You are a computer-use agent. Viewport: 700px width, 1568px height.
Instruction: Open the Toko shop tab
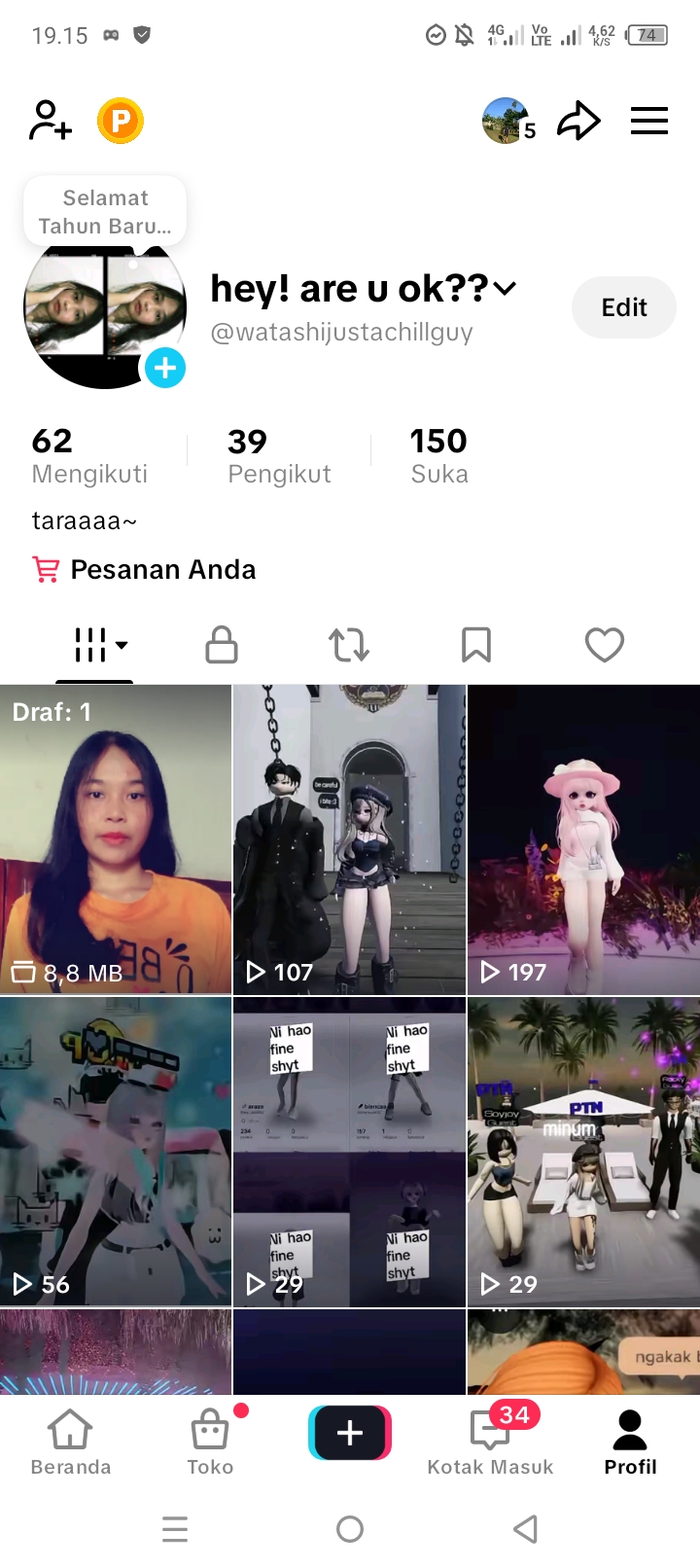click(210, 1443)
